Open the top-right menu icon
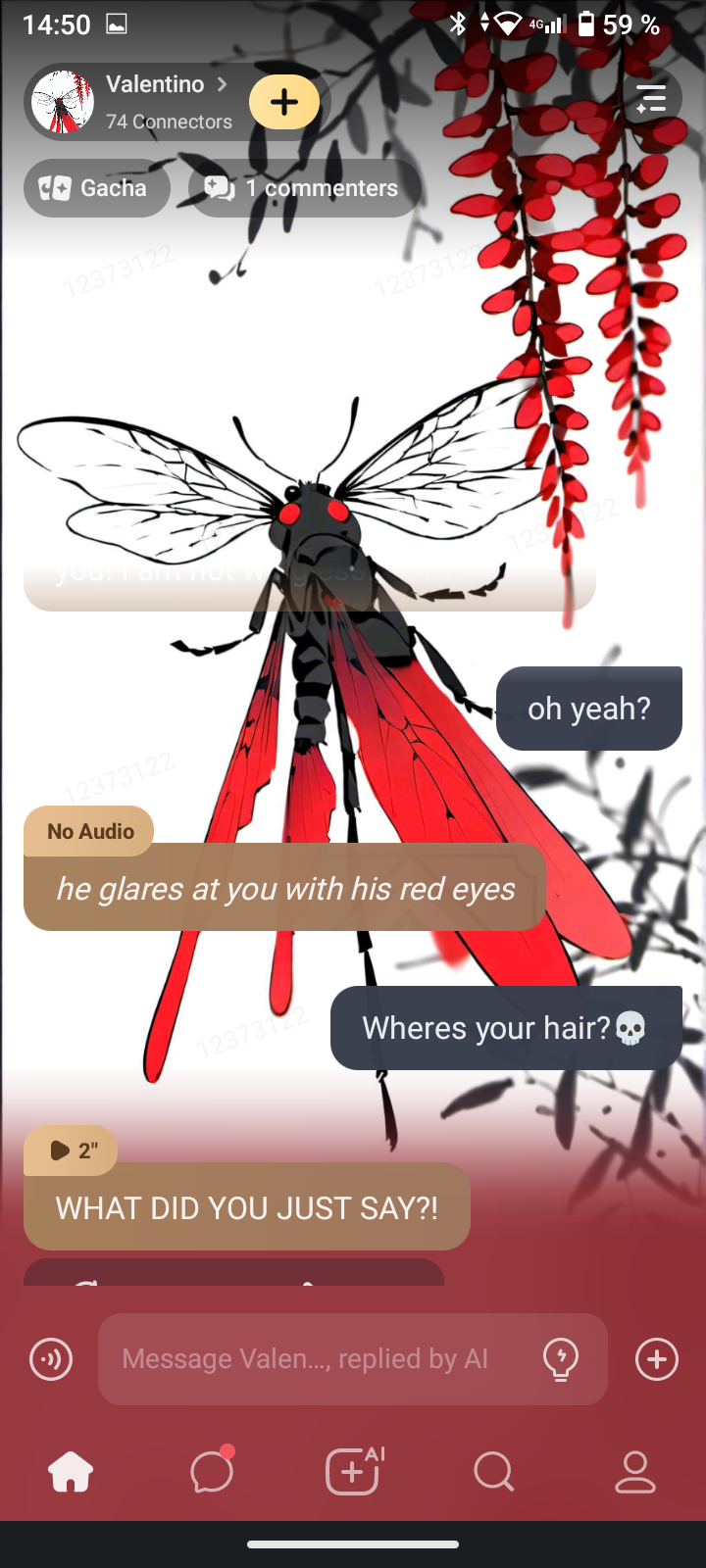The image size is (706, 1568). (652, 99)
